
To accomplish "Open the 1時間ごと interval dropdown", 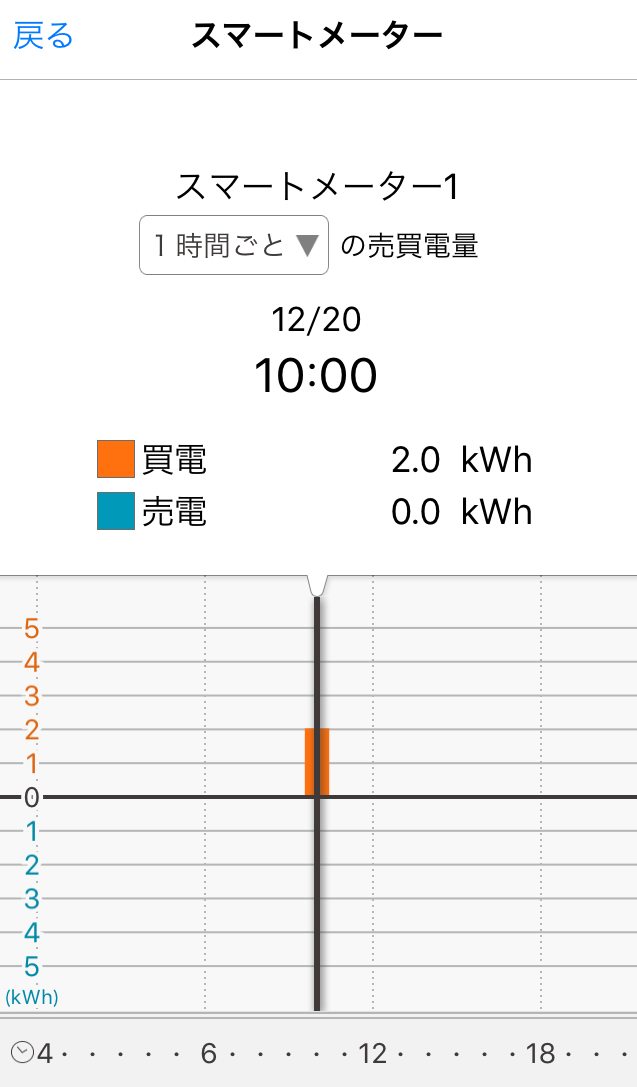I will pyautogui.click(x=234, y=245).
